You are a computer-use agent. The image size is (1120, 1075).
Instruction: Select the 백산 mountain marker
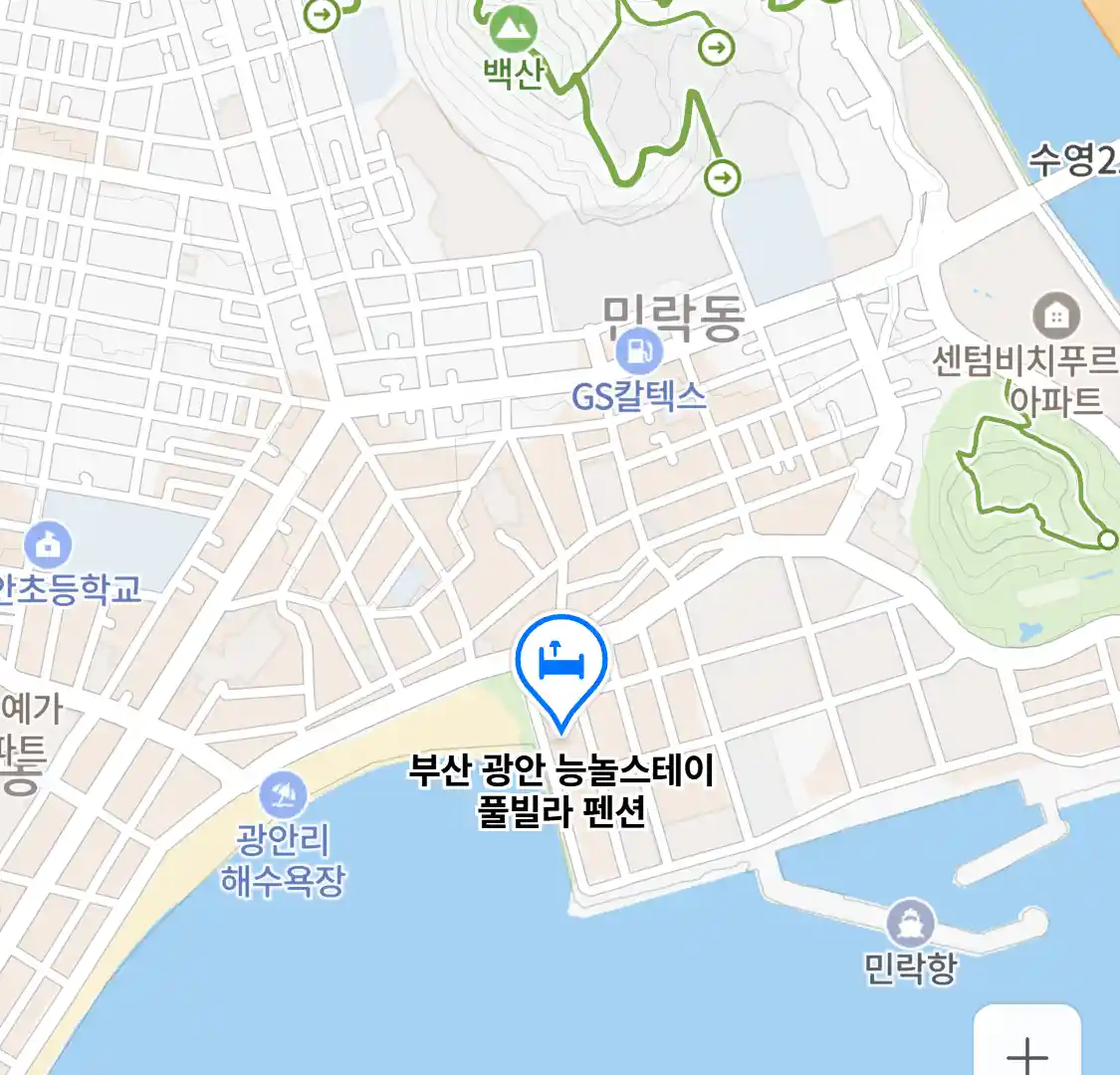pos(512,30)
